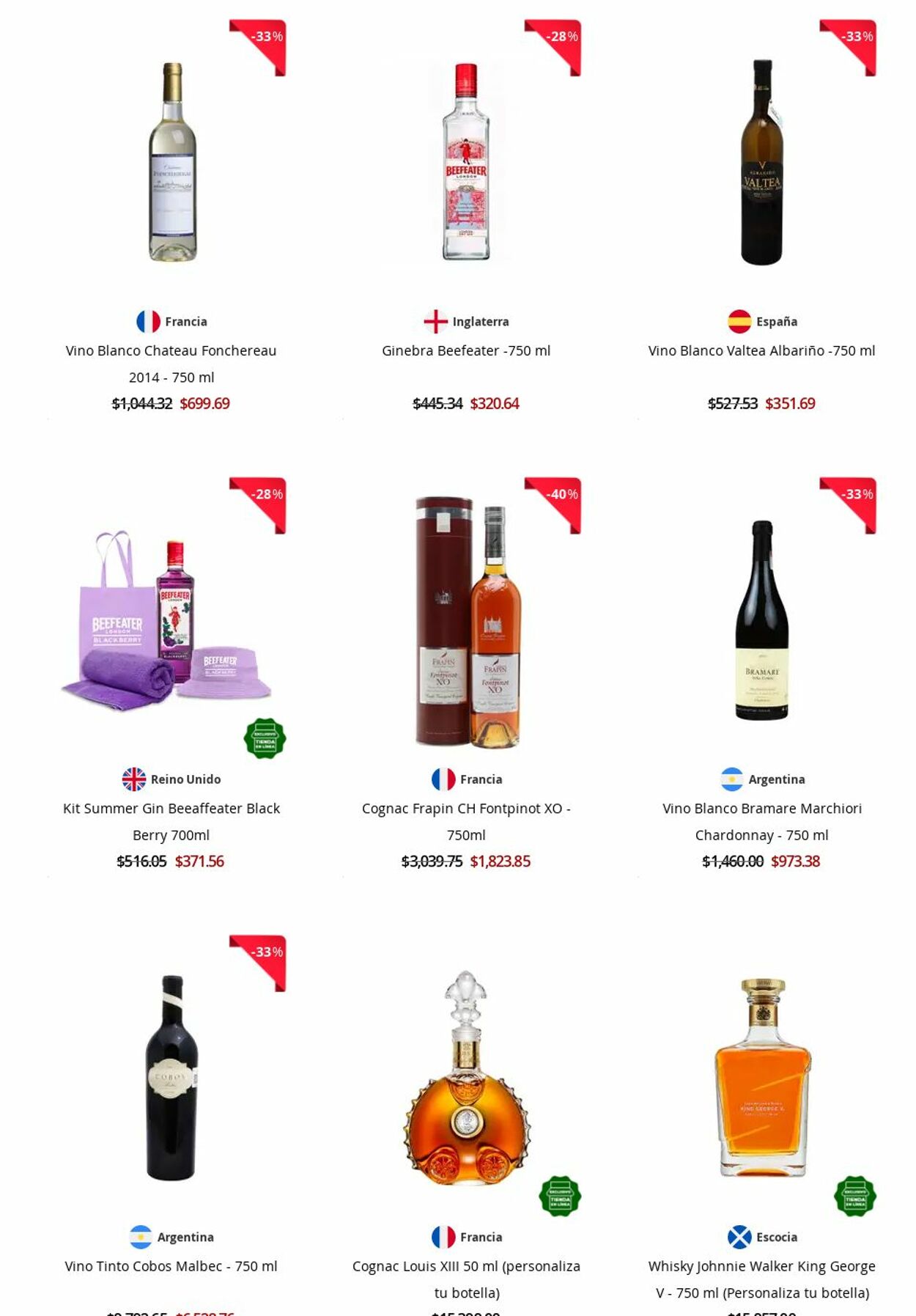Image resolution: width=916 pixels, height=1316 pixels.
Task: Open Kit Summer Gin Beefeater Black Berry
Action: (x=171, y=809)
